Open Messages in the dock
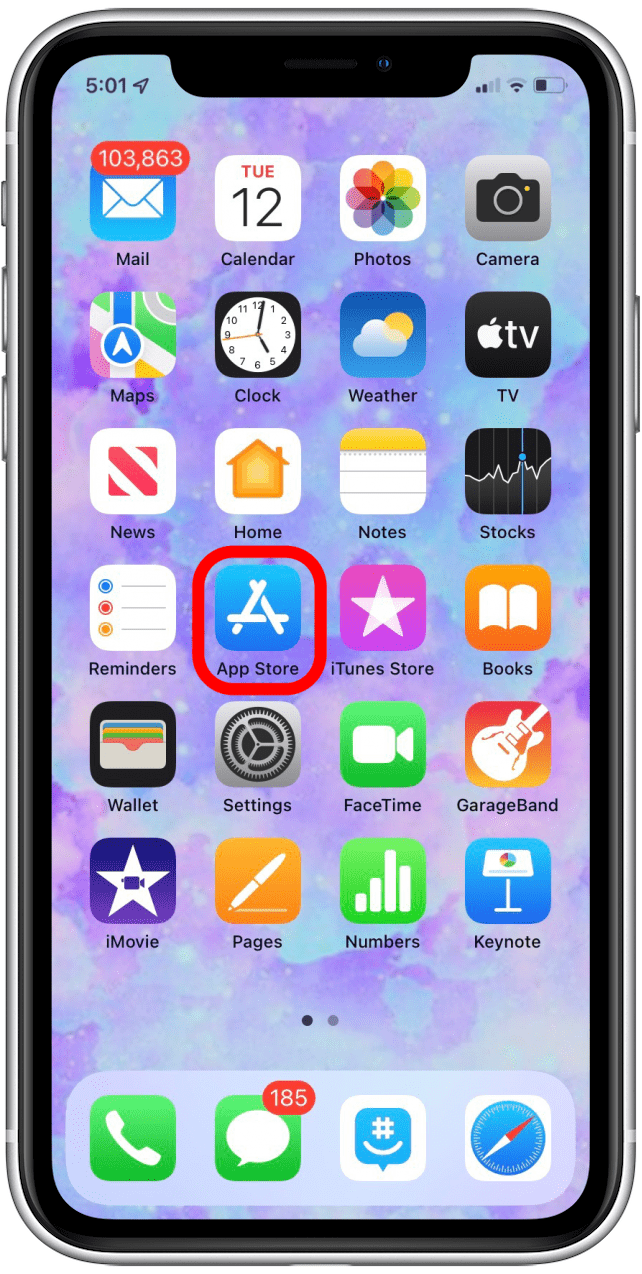642x1274 pixels. tap(258, 1138)
